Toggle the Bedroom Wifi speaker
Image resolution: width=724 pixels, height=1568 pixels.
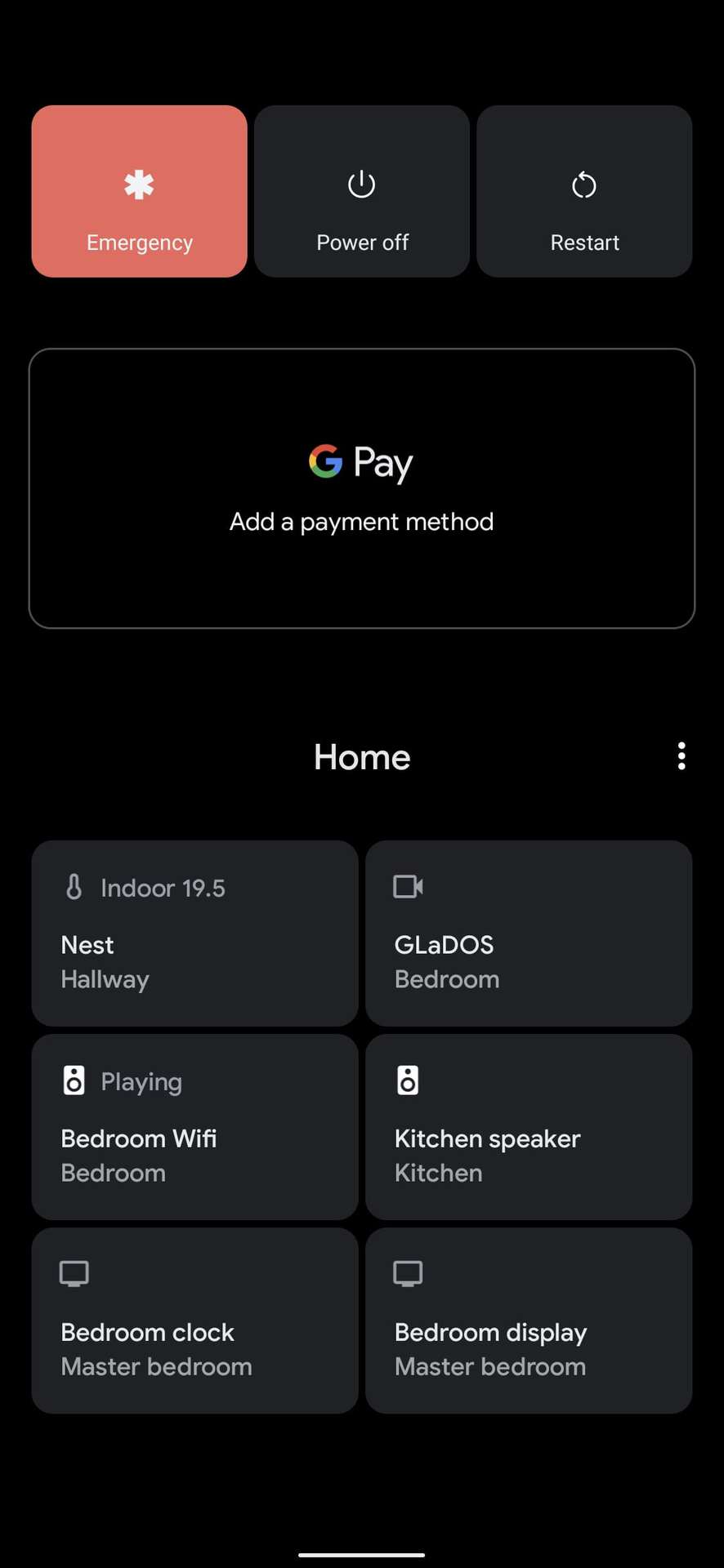click(x=194, y=1127)
